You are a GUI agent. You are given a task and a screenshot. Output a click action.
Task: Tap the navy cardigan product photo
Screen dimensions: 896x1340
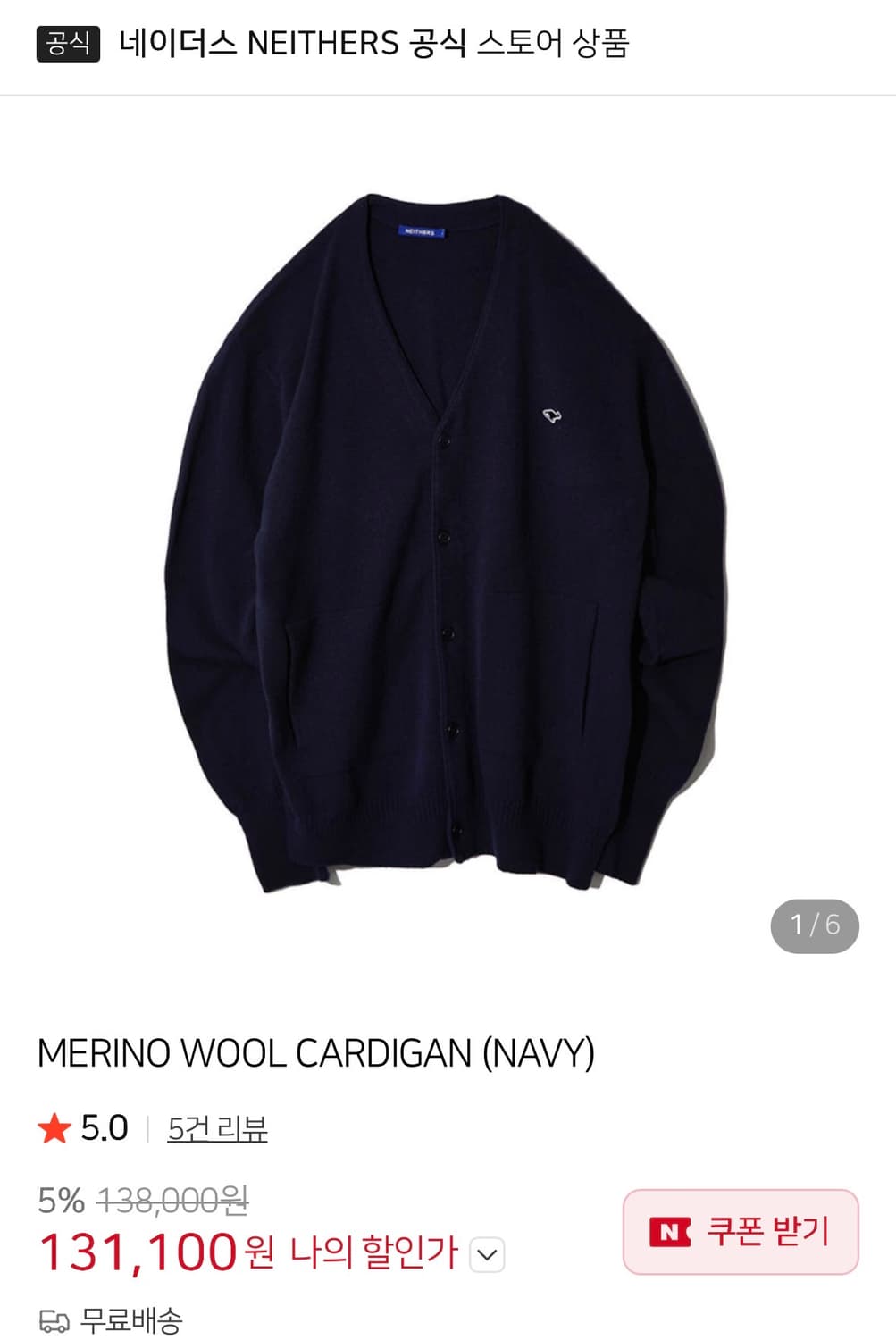pyautogui.click(x=447, y=518)
